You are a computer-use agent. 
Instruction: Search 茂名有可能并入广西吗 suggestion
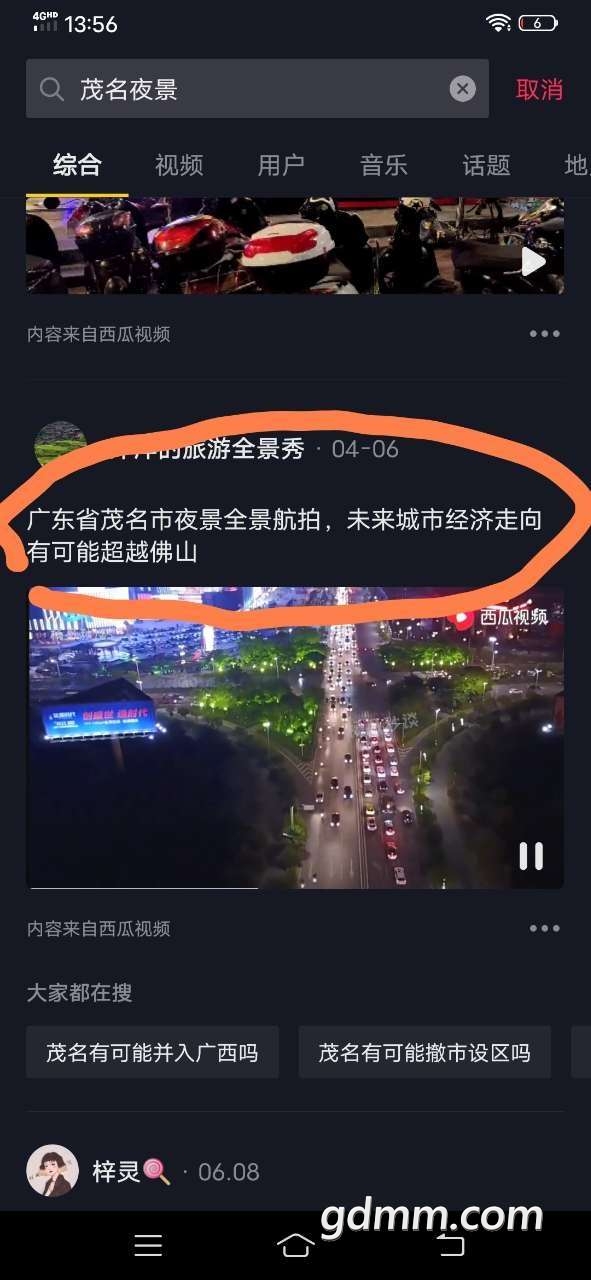coord(152,1052)
